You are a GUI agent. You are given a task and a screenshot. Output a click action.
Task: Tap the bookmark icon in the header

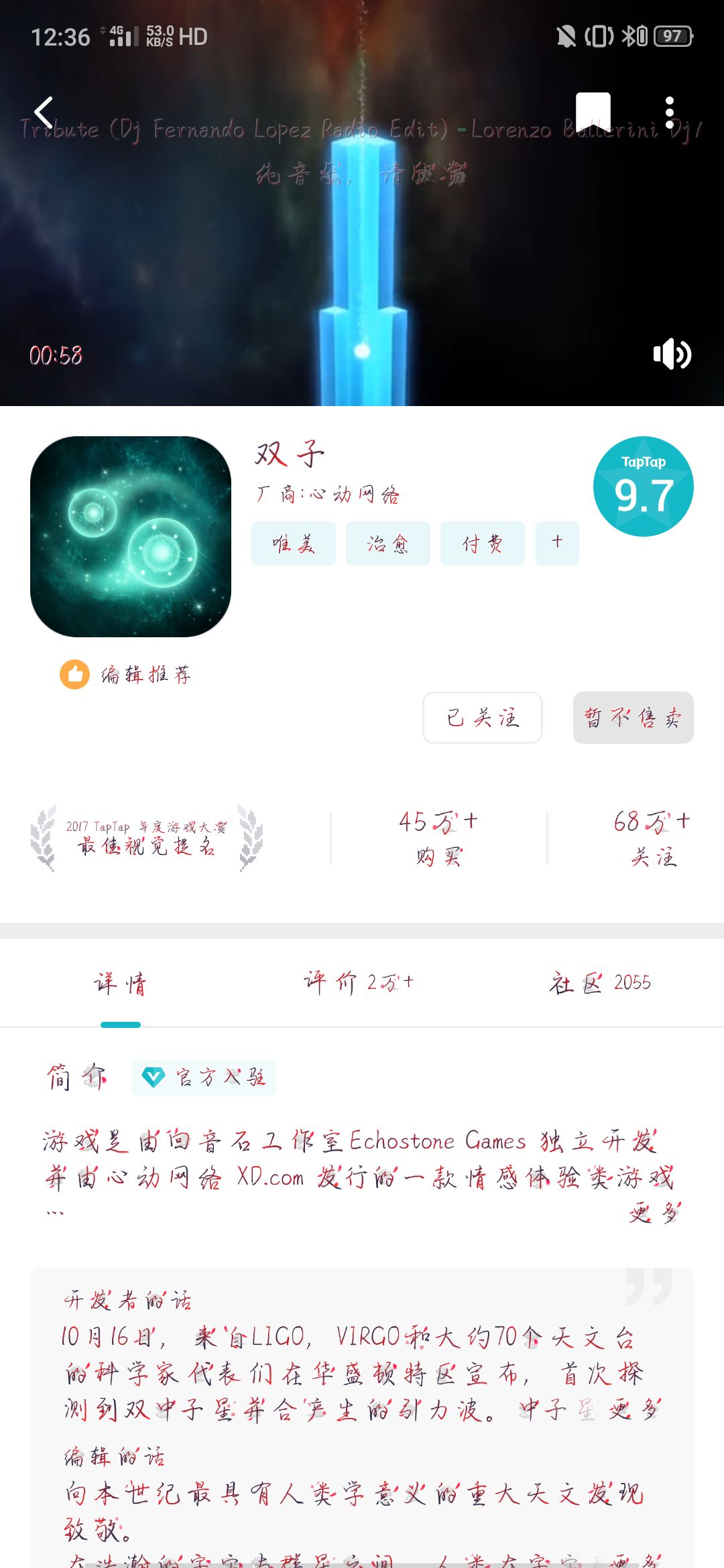coord(593,112)
